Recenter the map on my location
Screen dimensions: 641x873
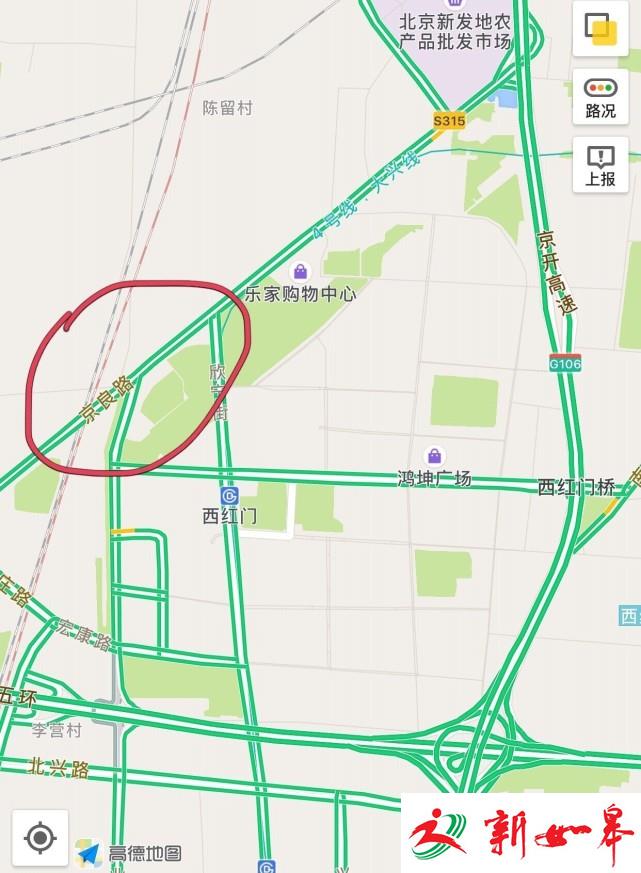(x=40, y=838)
